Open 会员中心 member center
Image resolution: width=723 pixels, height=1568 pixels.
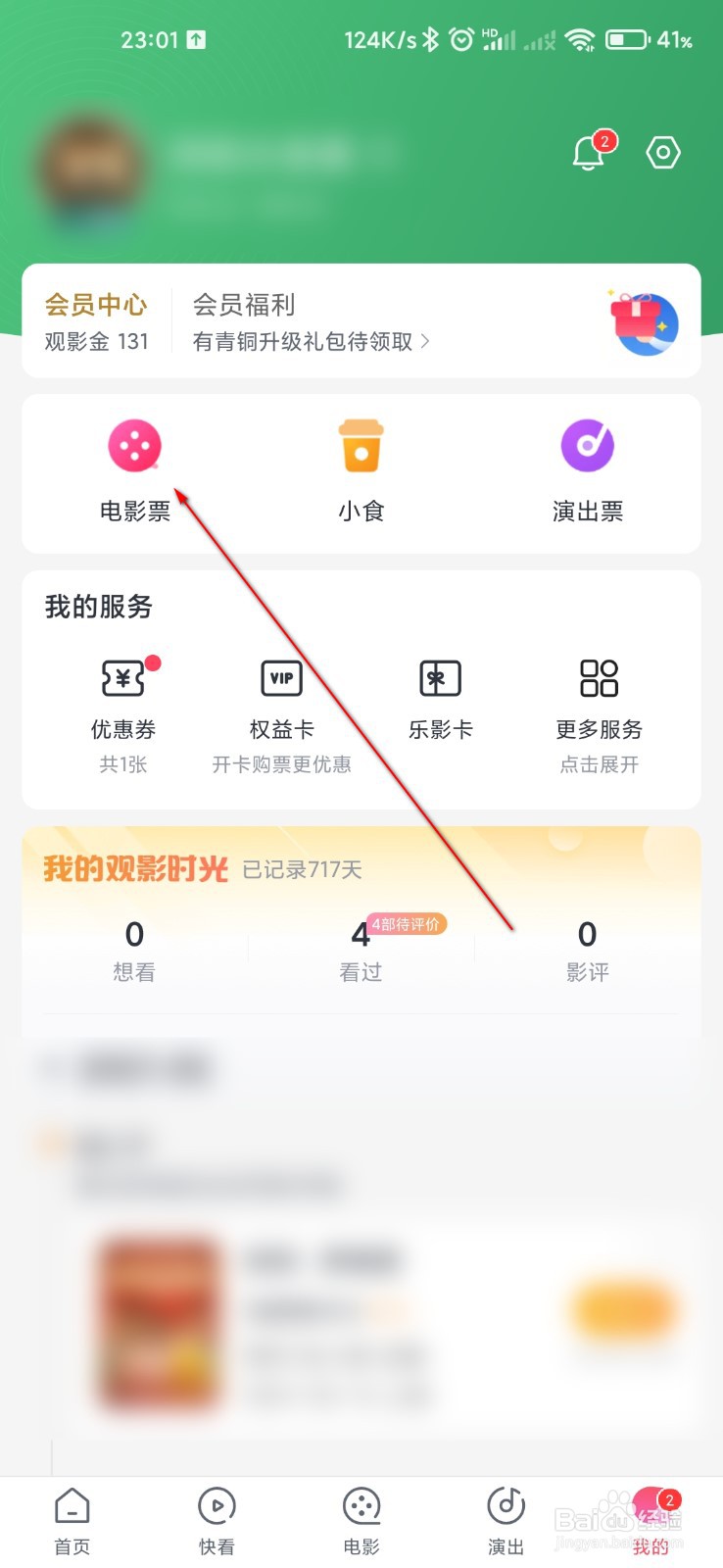95,306
